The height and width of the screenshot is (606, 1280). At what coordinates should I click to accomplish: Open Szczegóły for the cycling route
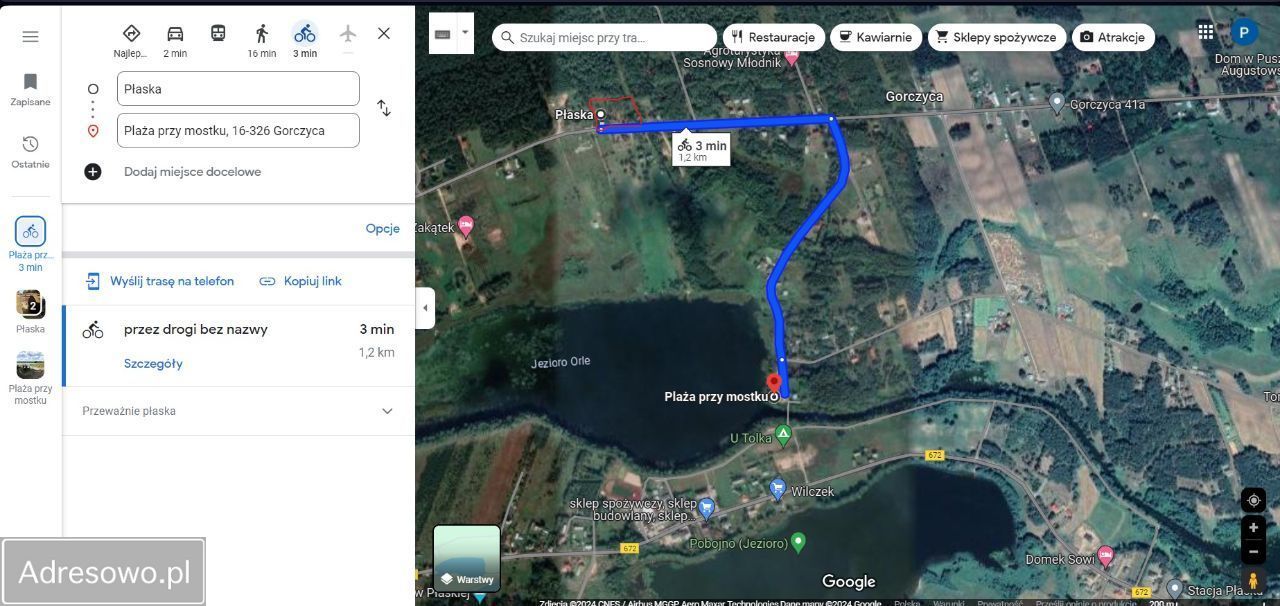click(153, 363)
